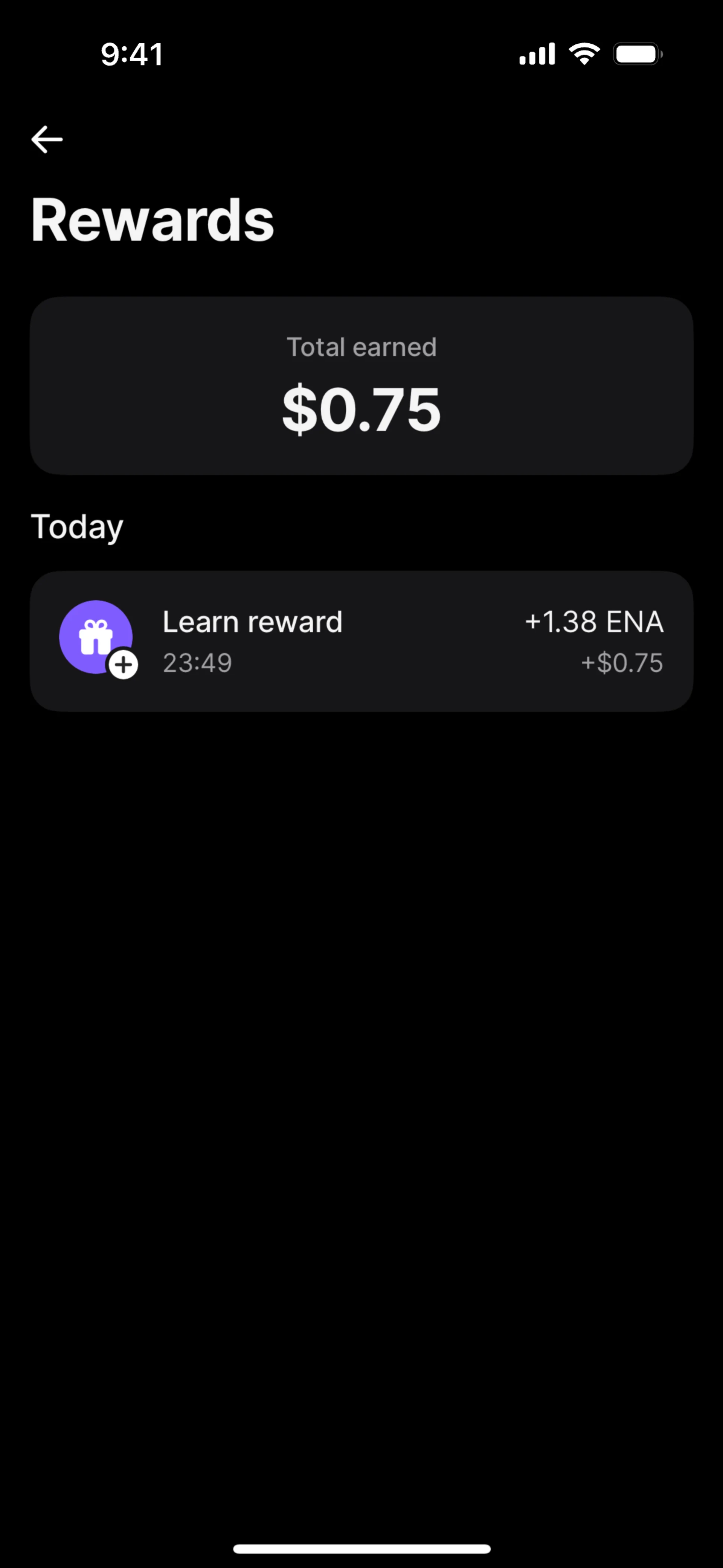Go back using the back arrow
Viewport: 723px width, 1568px height.
click(47, 139)
